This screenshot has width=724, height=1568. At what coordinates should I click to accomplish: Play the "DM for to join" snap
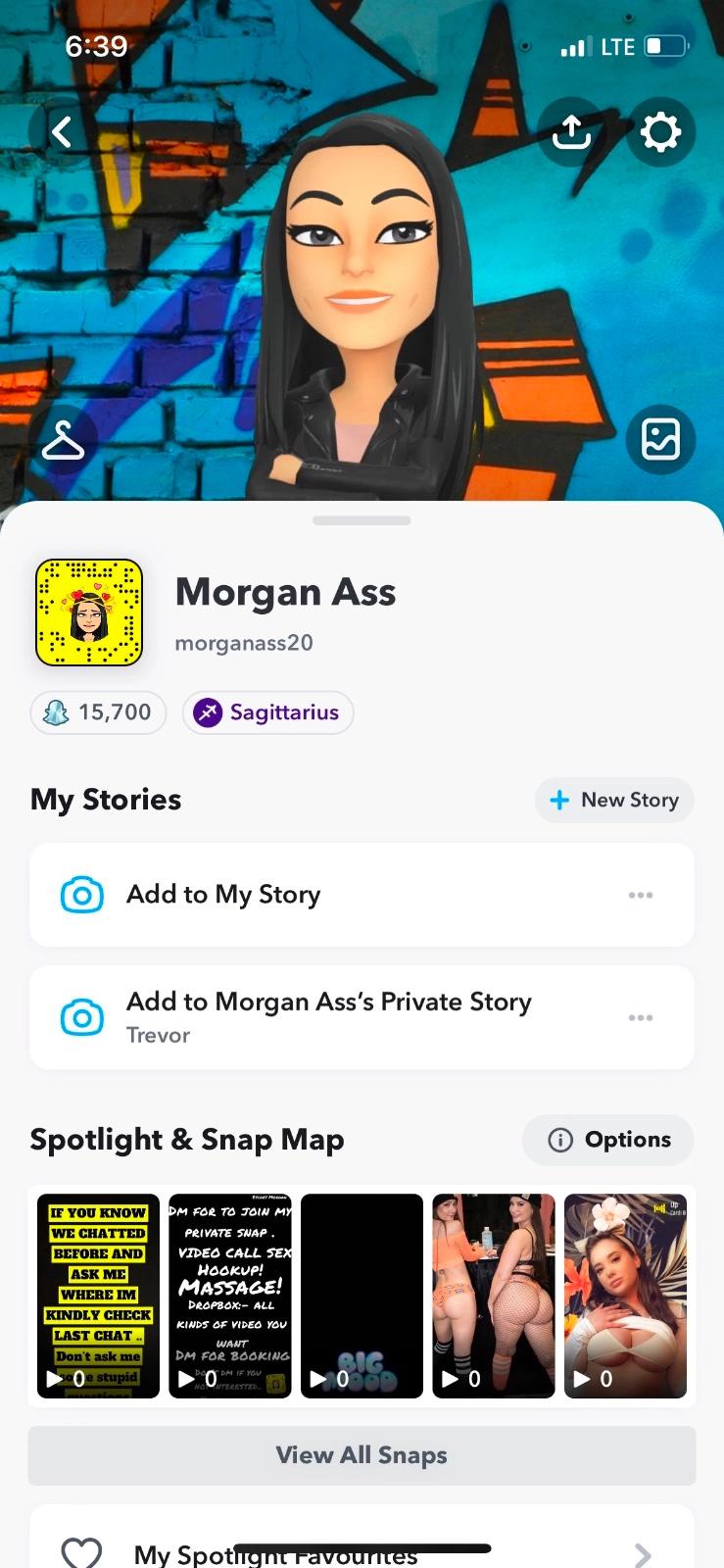coord(230,1295)
